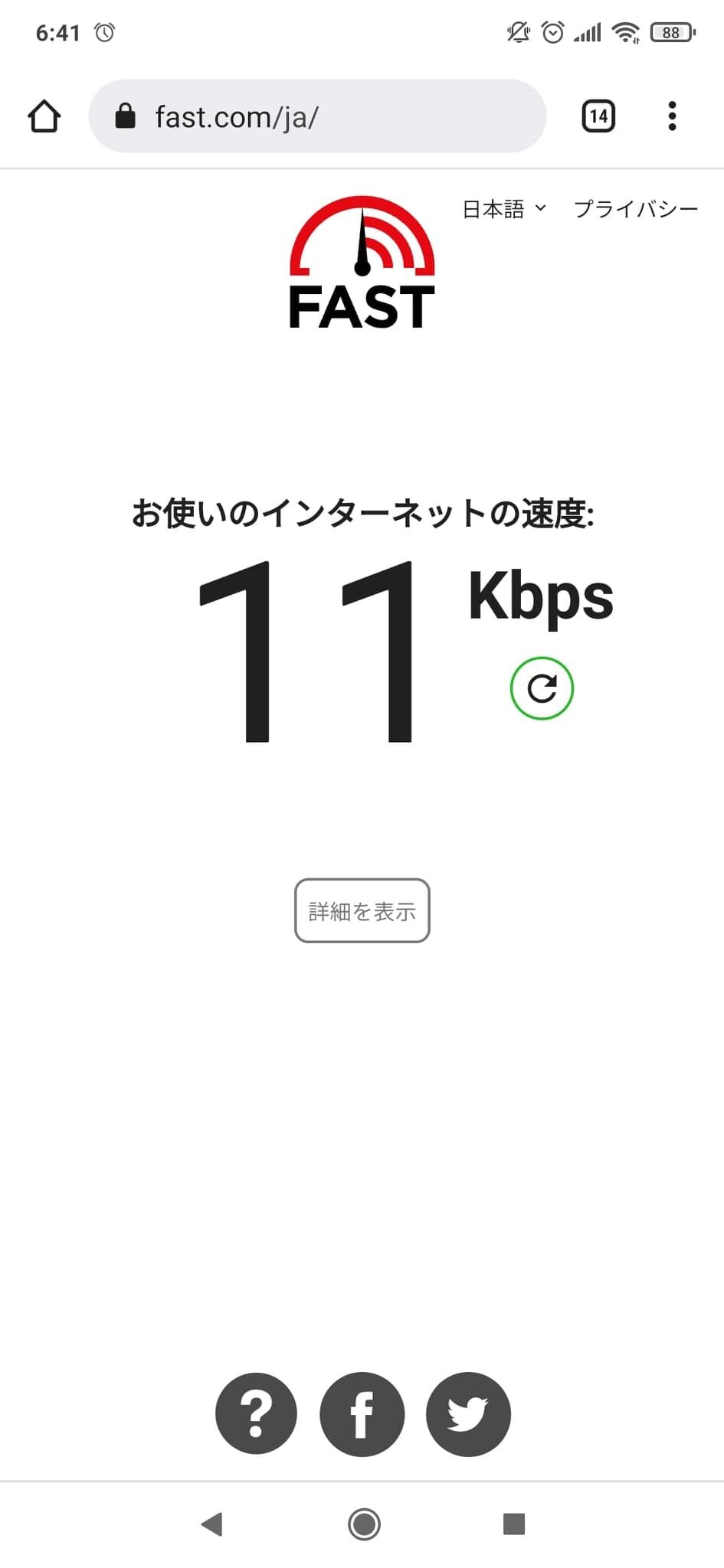Image resolution: width=724 pixels, height=1568 pixels.
Task: Share the result on Facebook
Action: coord(362,1414)
